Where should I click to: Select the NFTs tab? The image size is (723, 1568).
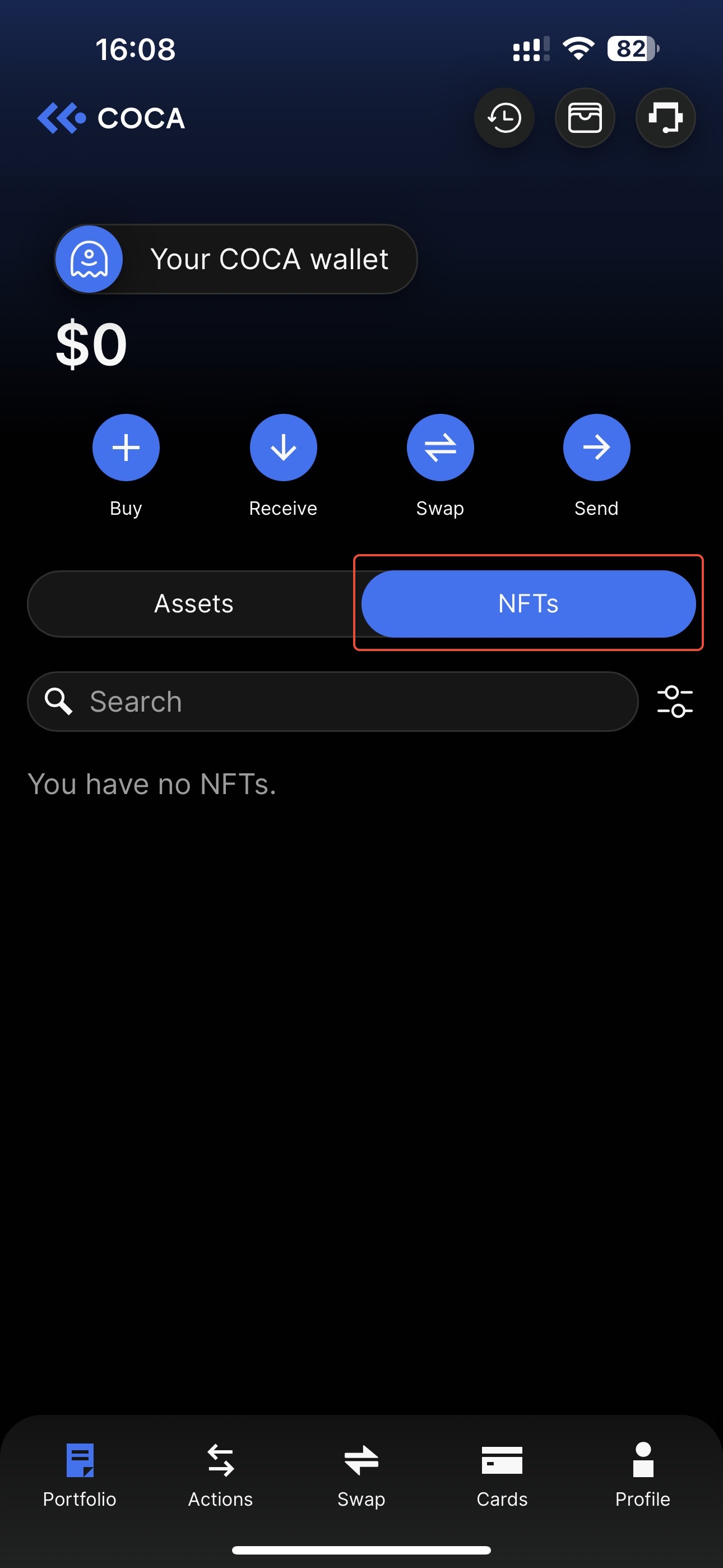tap(527, 604)
